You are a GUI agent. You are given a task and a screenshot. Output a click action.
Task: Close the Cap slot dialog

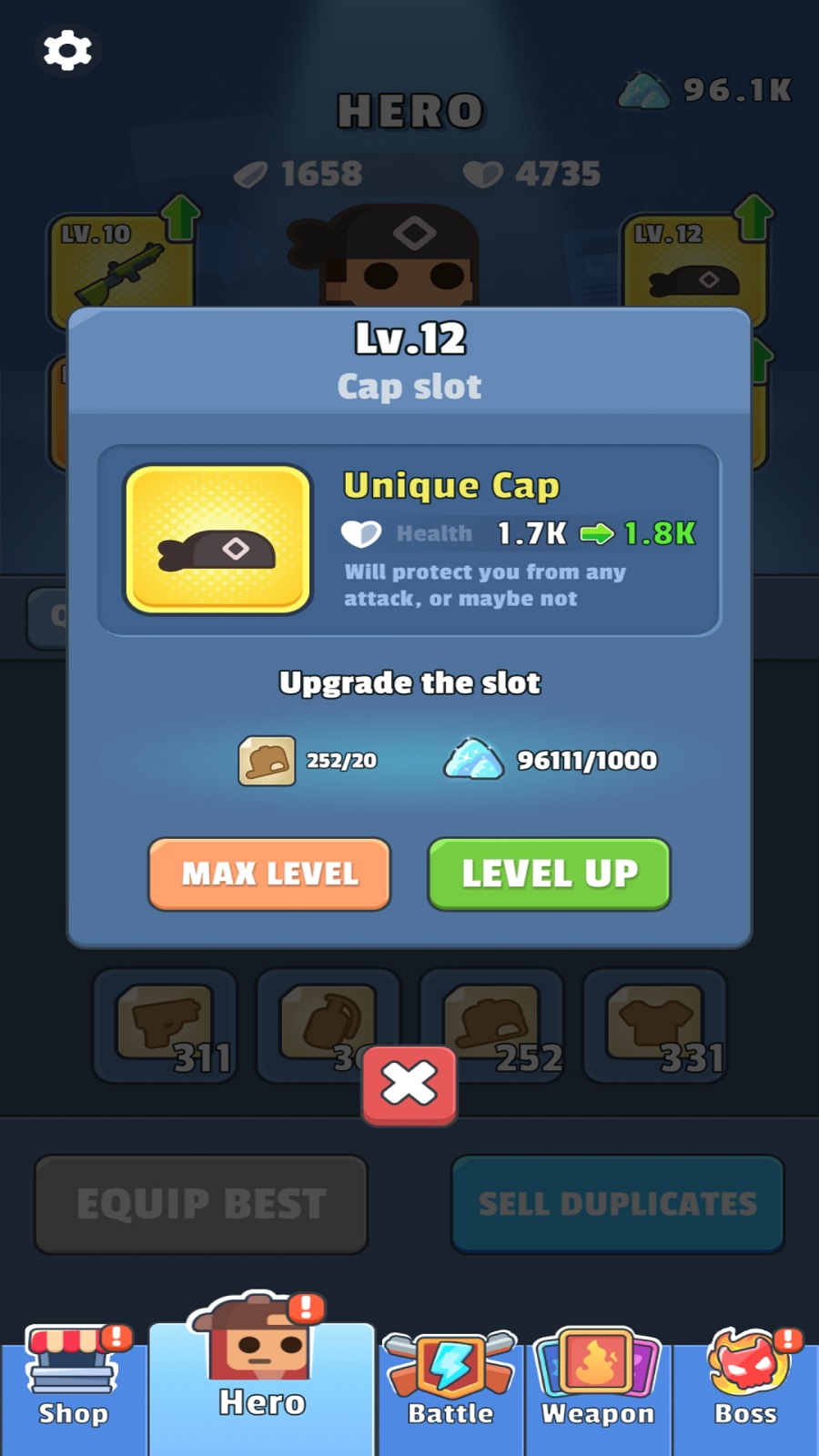(x=409, y=1084)
